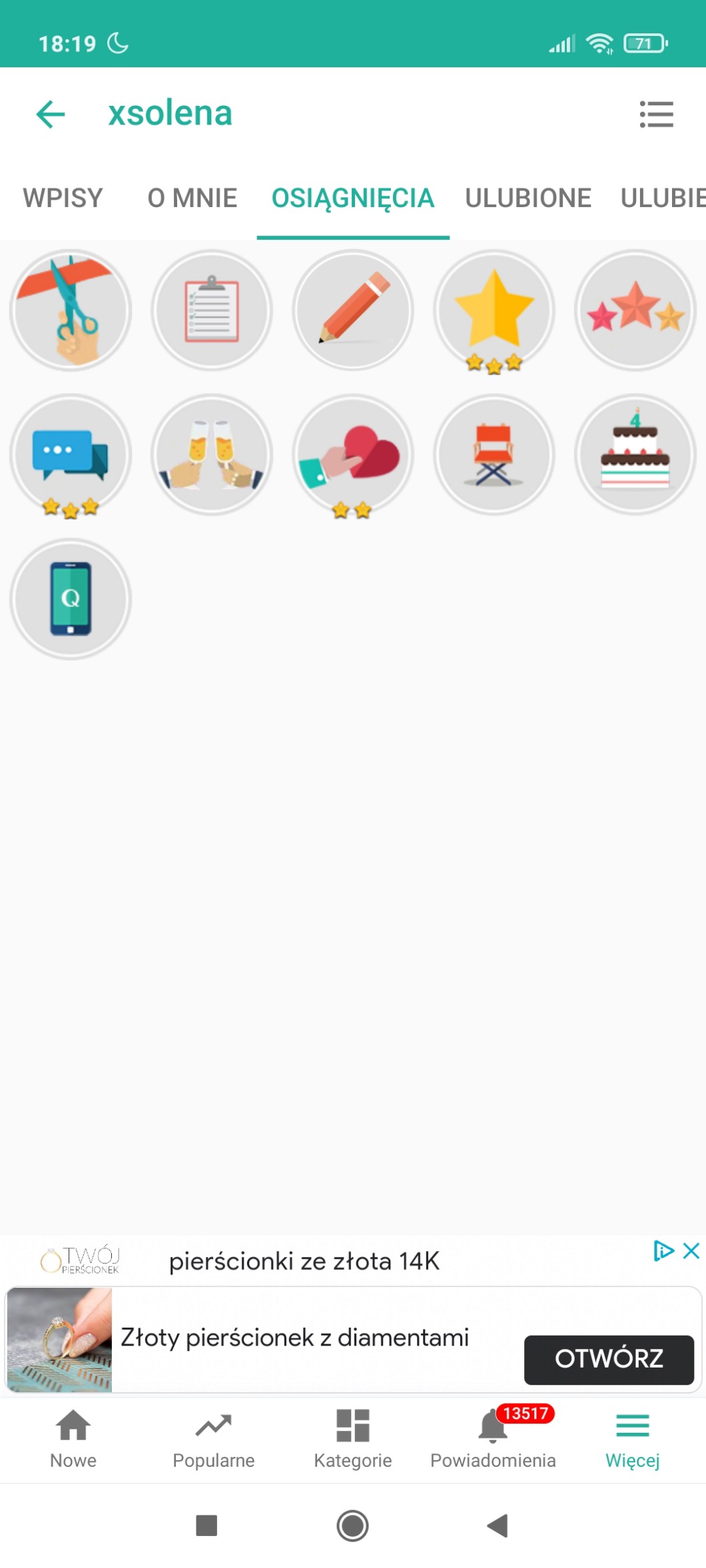Open the champagne toast achievement
This screenshot has width=706, height=1568.
(212, 455)
